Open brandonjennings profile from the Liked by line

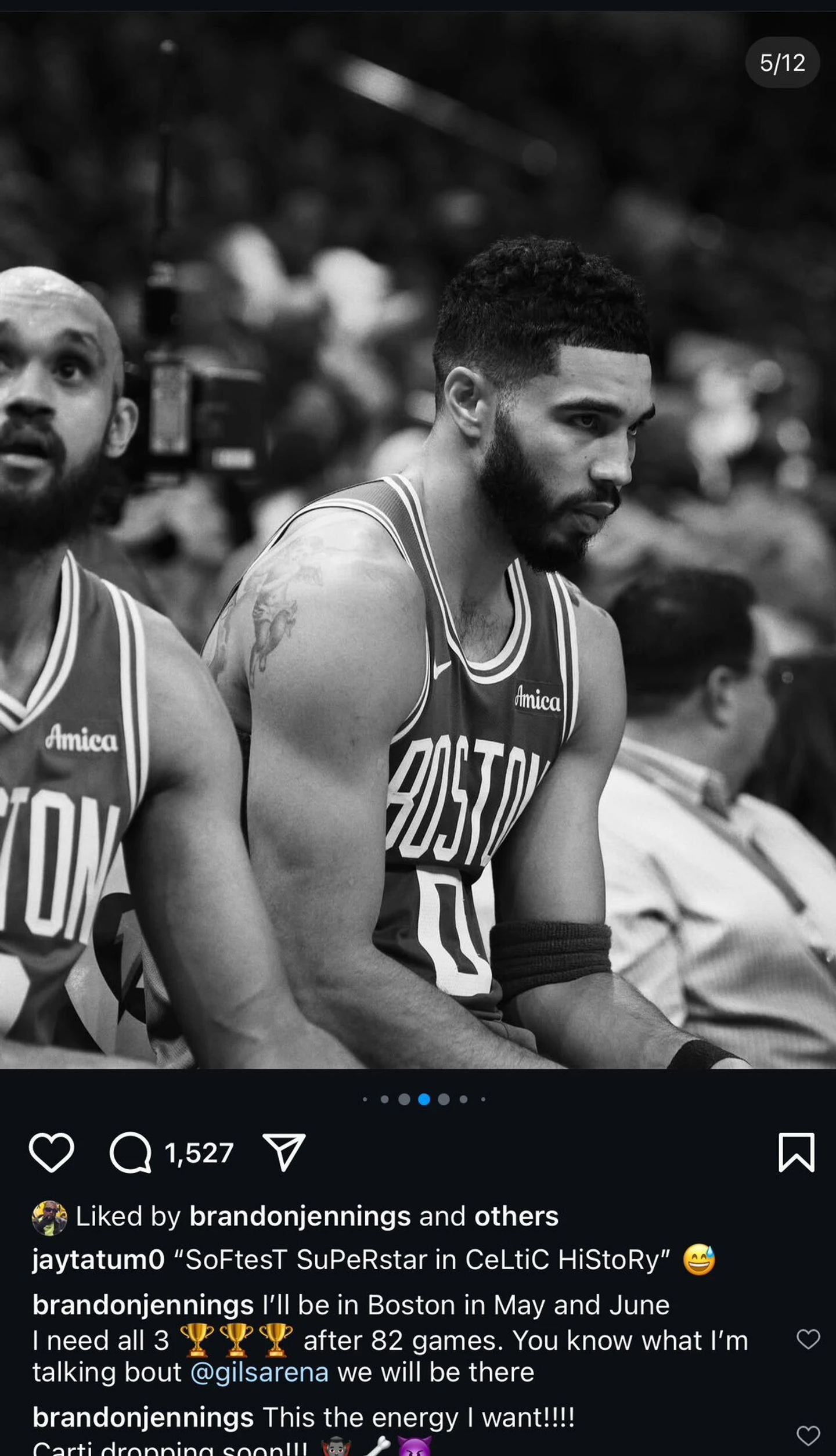(300, 1216)
